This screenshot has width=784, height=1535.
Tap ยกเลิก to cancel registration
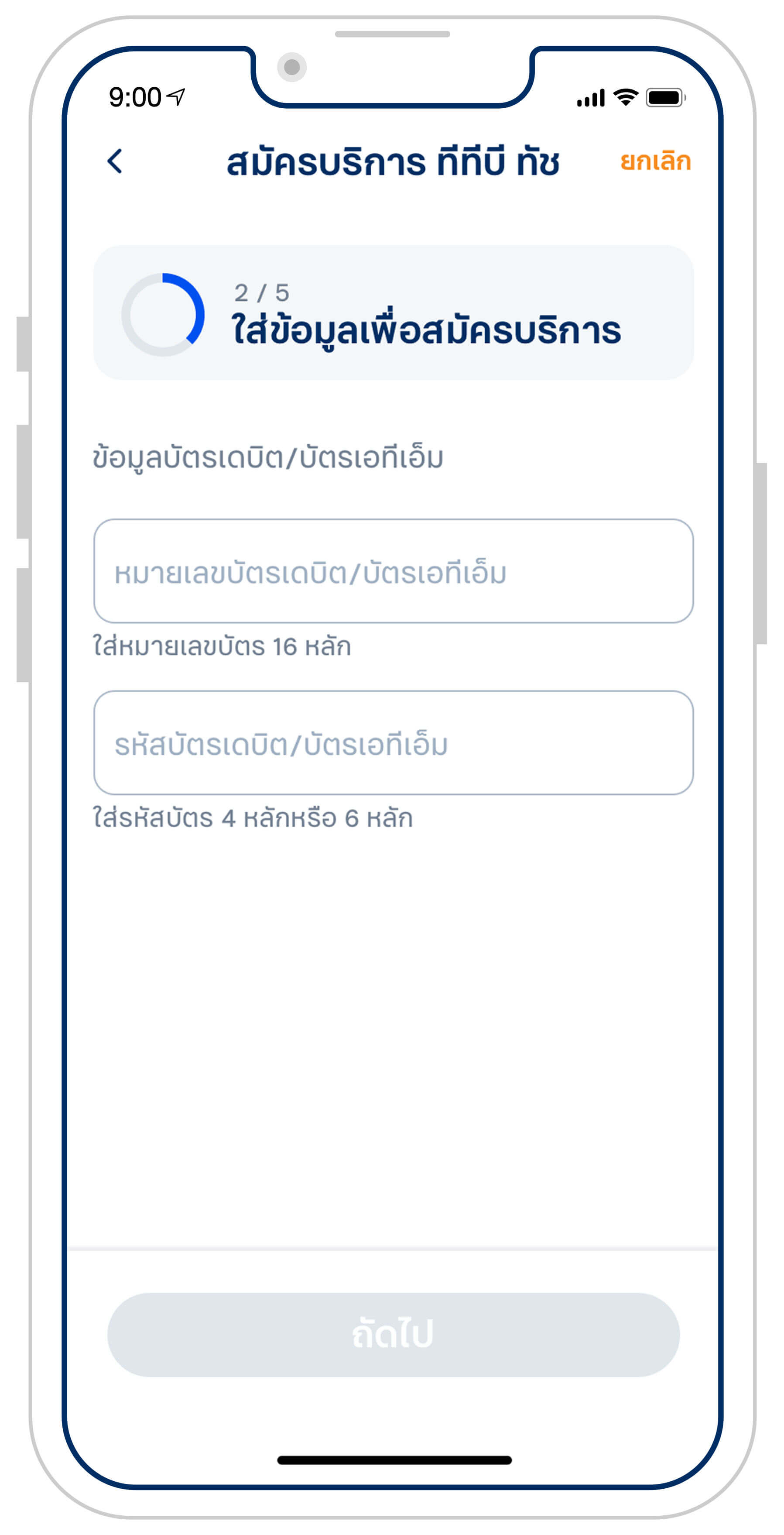tap(655, 161)
